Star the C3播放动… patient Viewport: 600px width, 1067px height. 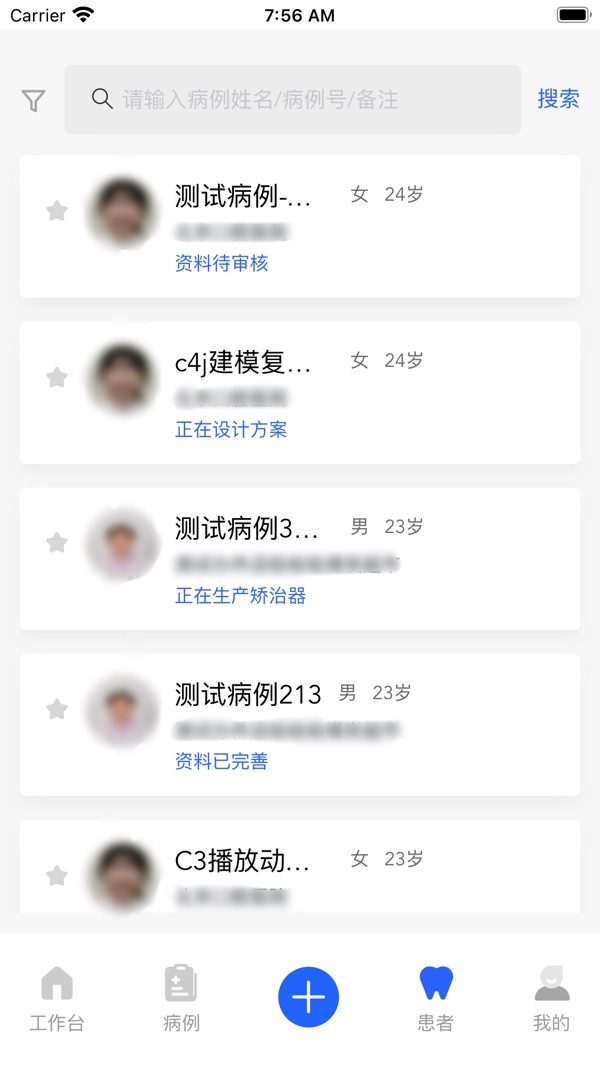(x=57, y=875)
